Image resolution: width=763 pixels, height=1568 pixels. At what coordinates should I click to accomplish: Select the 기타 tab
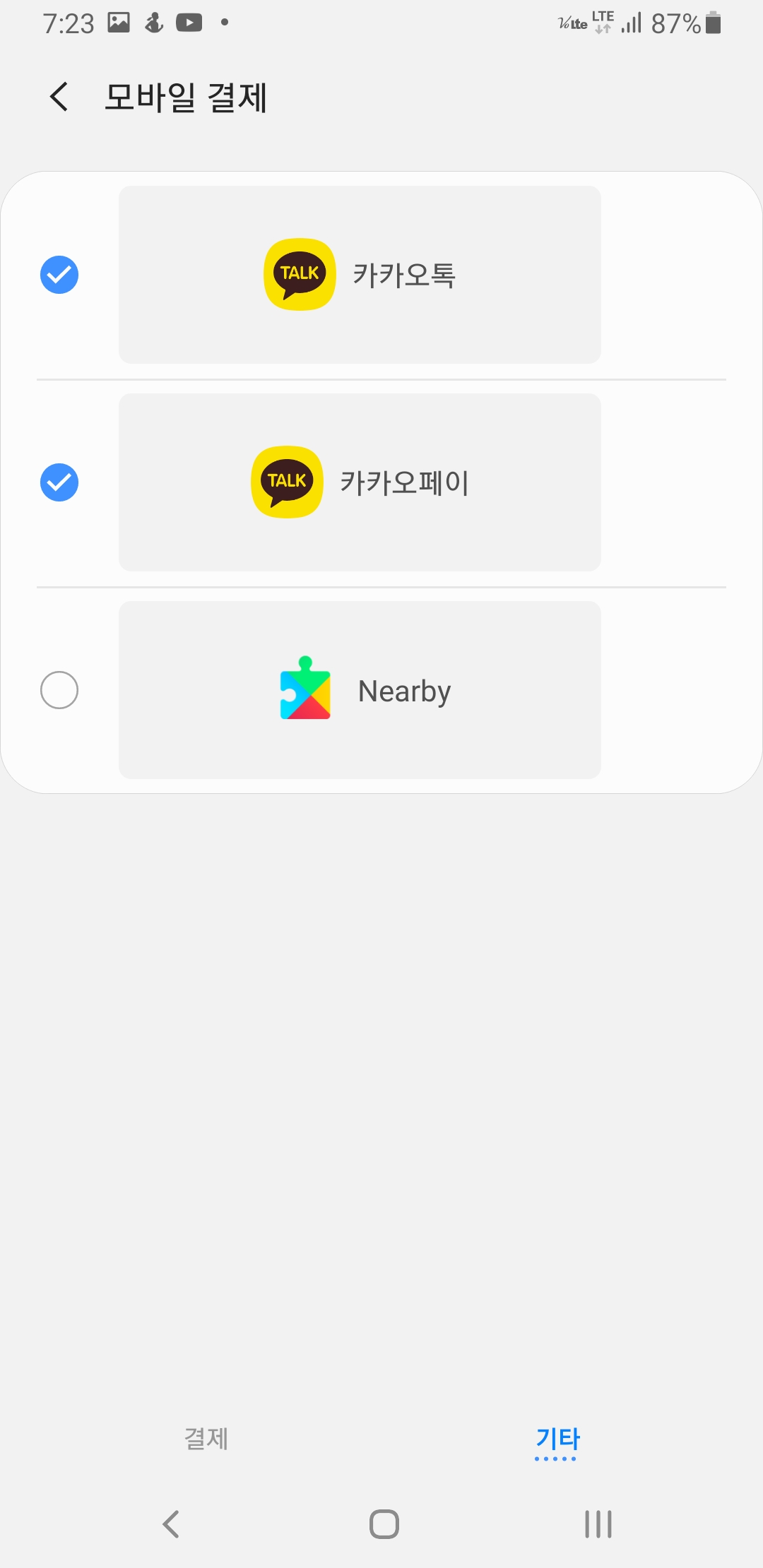click(557, 1439)
